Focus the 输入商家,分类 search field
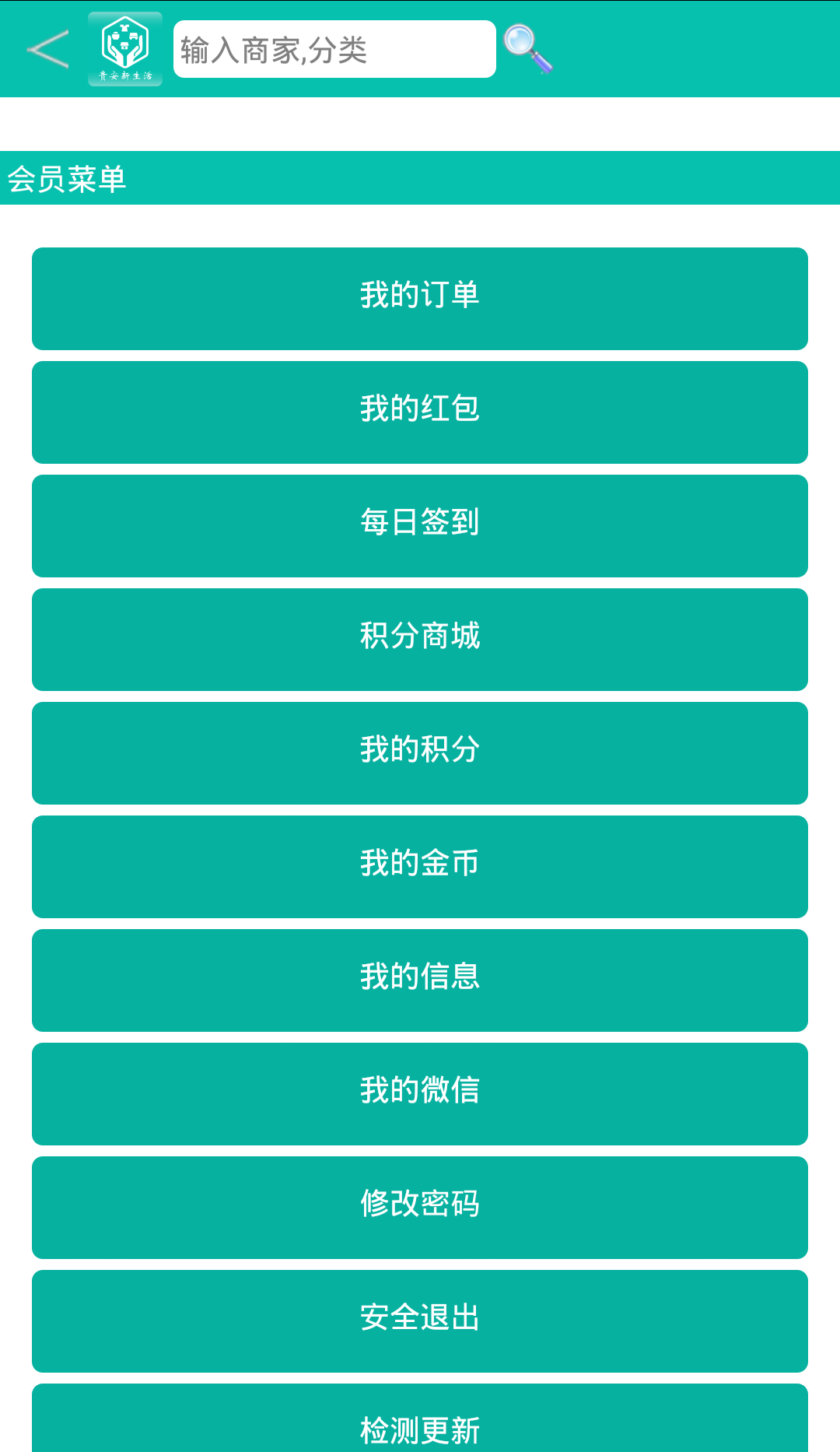This screenshot has height=1452, width=840. coord(334,49)
